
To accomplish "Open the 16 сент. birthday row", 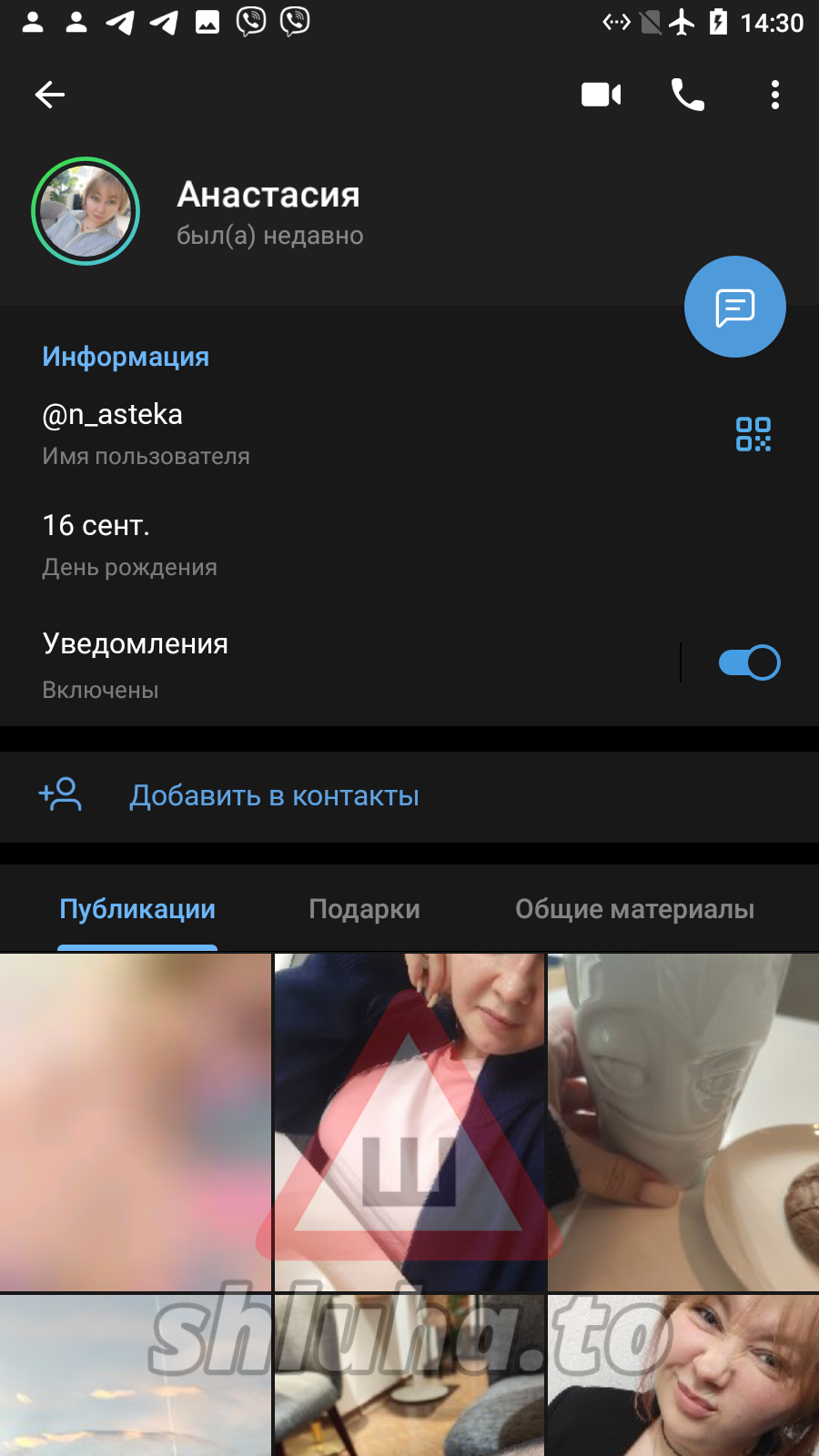I will (x=273, y=544).
